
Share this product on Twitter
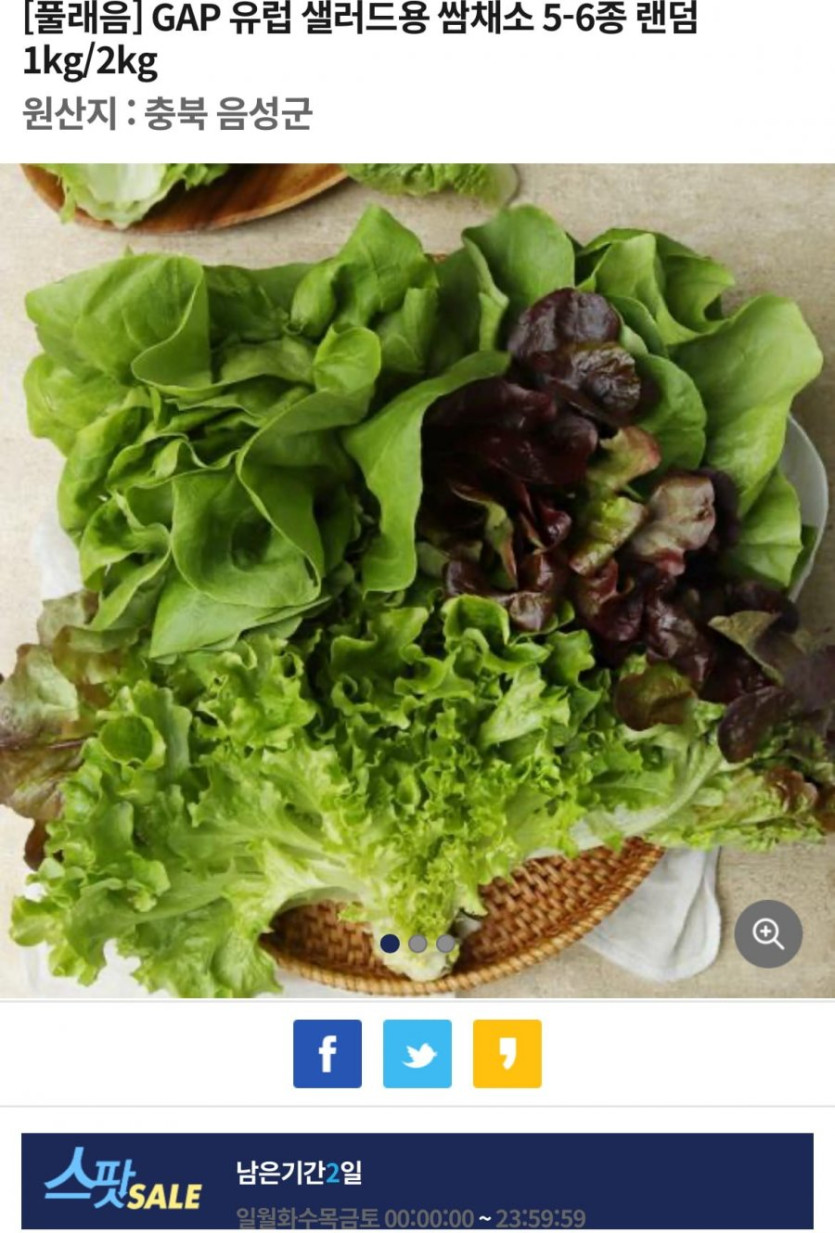click(x=417, y=1053)
